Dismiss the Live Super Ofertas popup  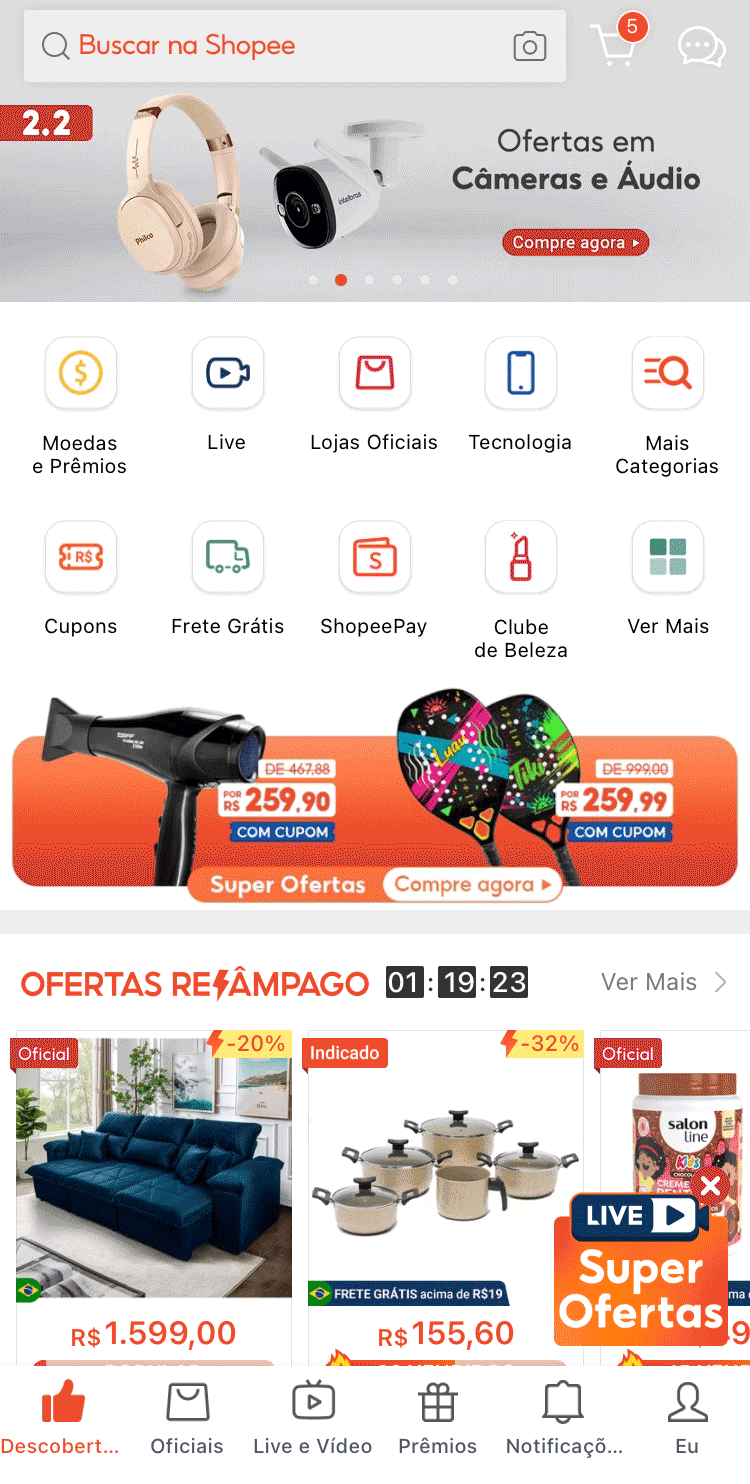(x=711, y=1187)
